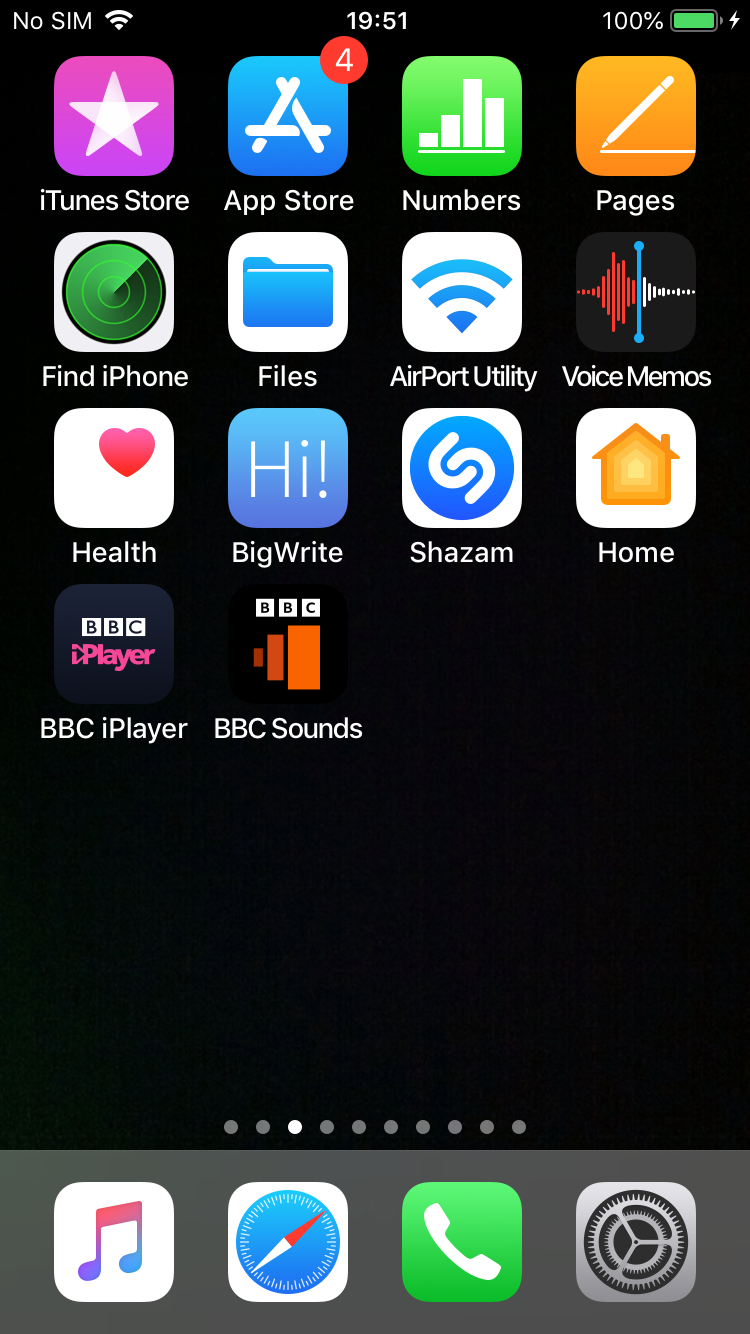Launch BBC iPlayer

[x=114, y=644]
